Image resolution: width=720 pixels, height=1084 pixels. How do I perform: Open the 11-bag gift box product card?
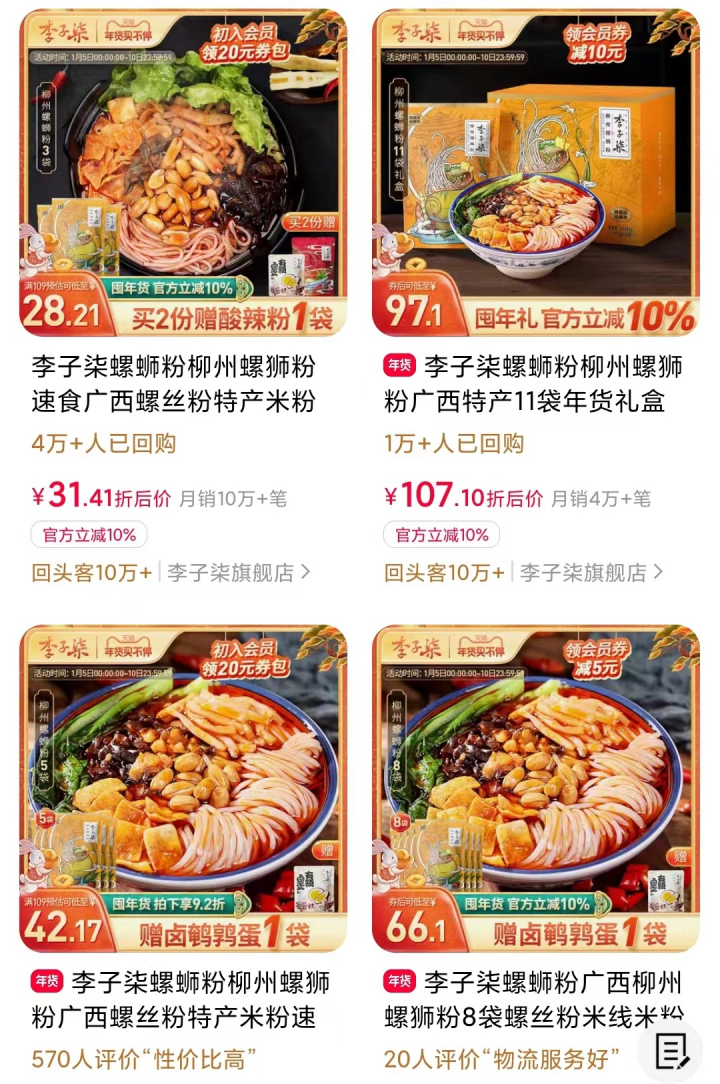click(536, 173)
